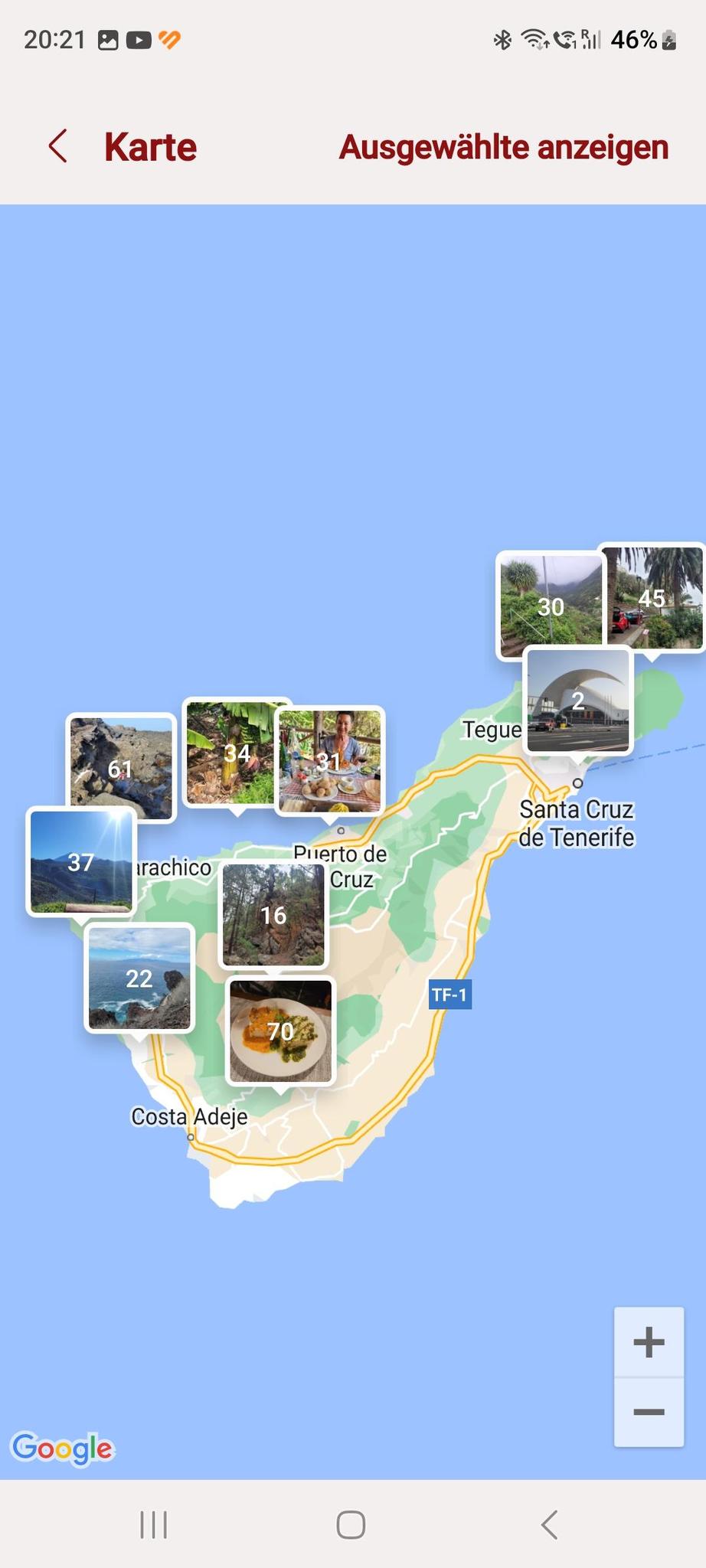
Task: Open the recent apps overview
Action: (154, 1524)
